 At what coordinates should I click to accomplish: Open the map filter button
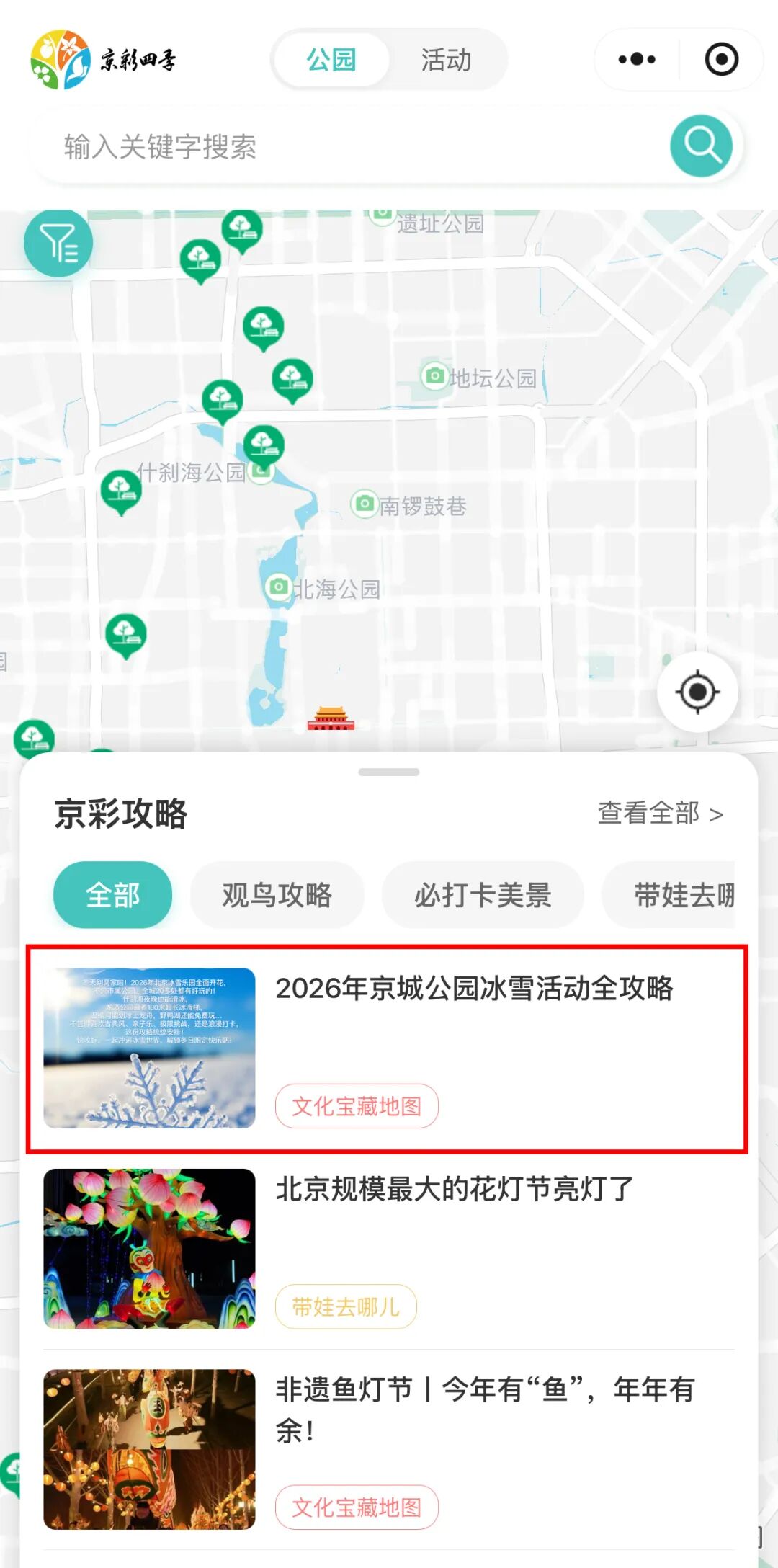[58, 244]
